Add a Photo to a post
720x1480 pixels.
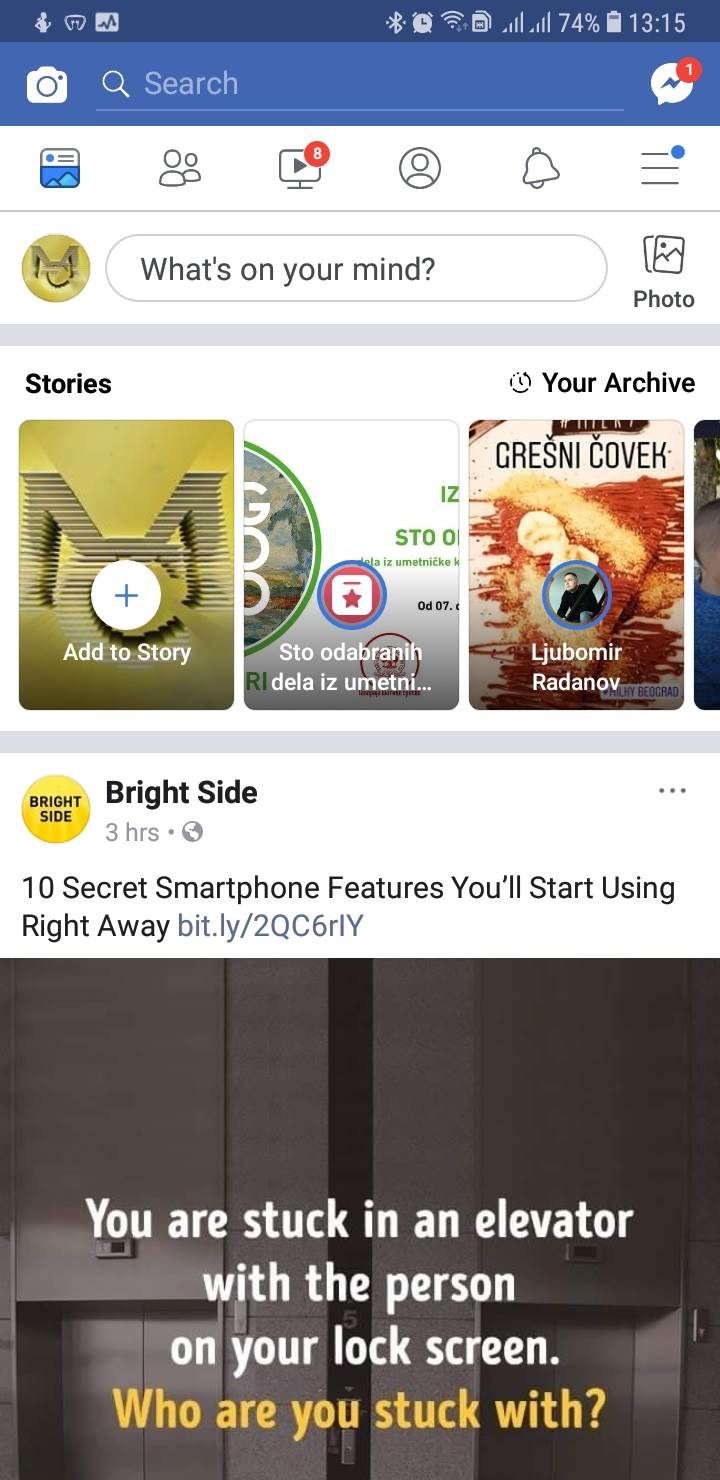[x=663, y=272]
